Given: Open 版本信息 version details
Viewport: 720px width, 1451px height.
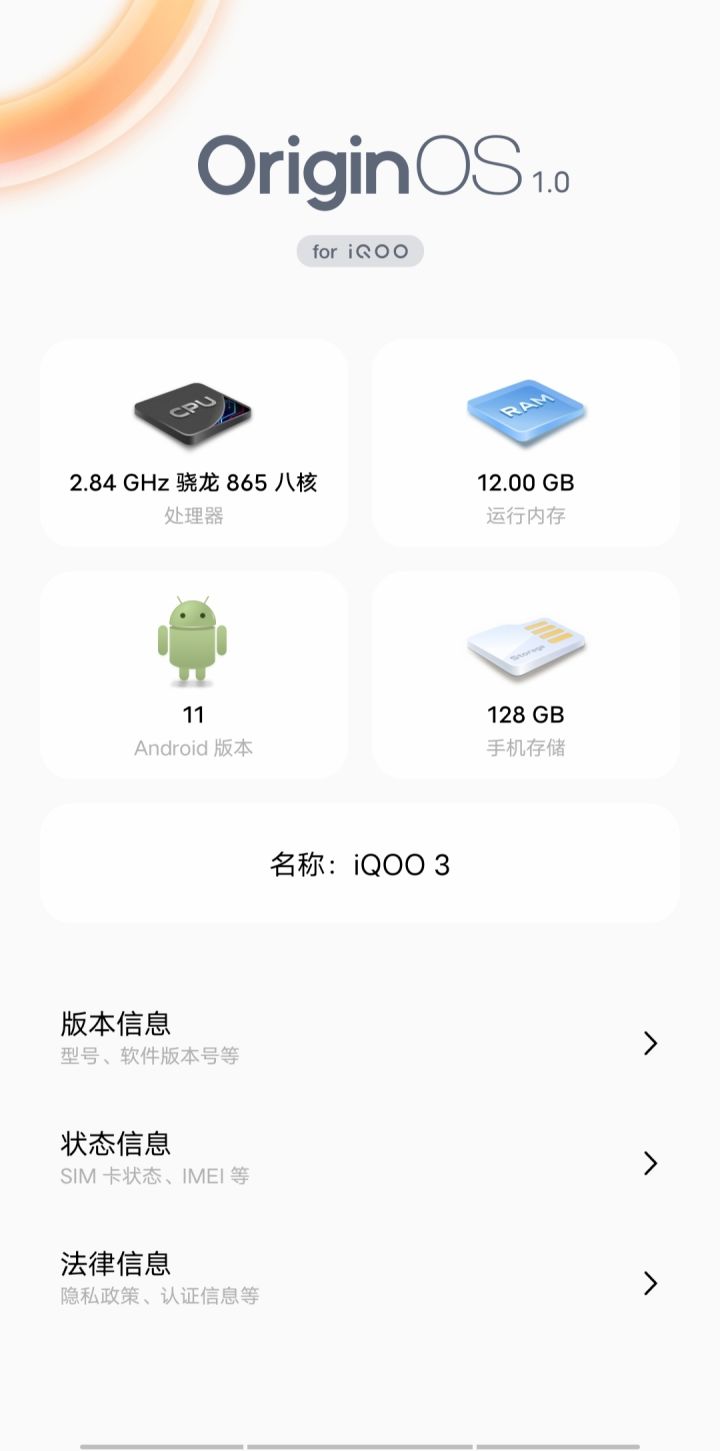Looking at the screenshot, I should click(360, 1042).
